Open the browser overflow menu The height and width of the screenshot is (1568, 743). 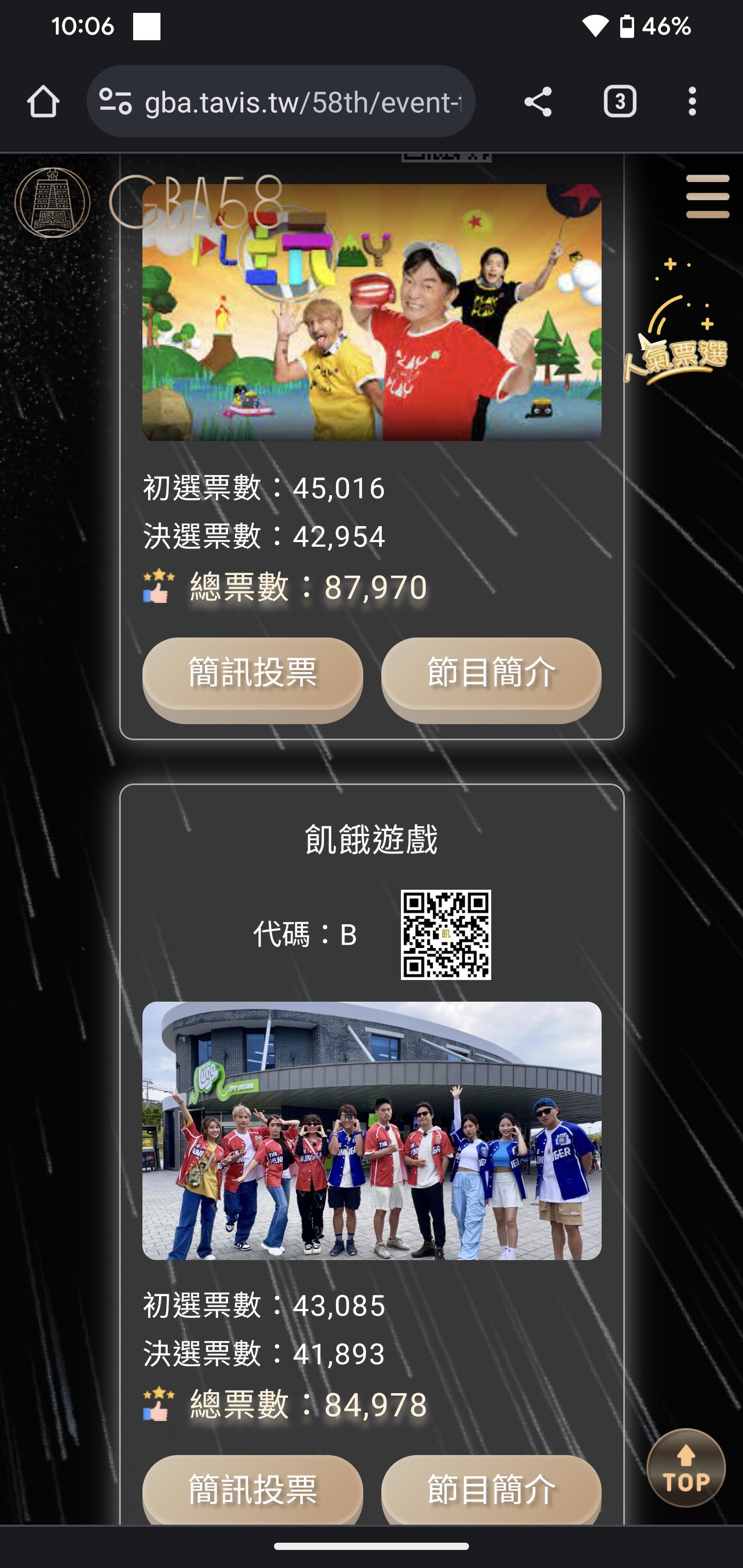(x=692, y=101)
